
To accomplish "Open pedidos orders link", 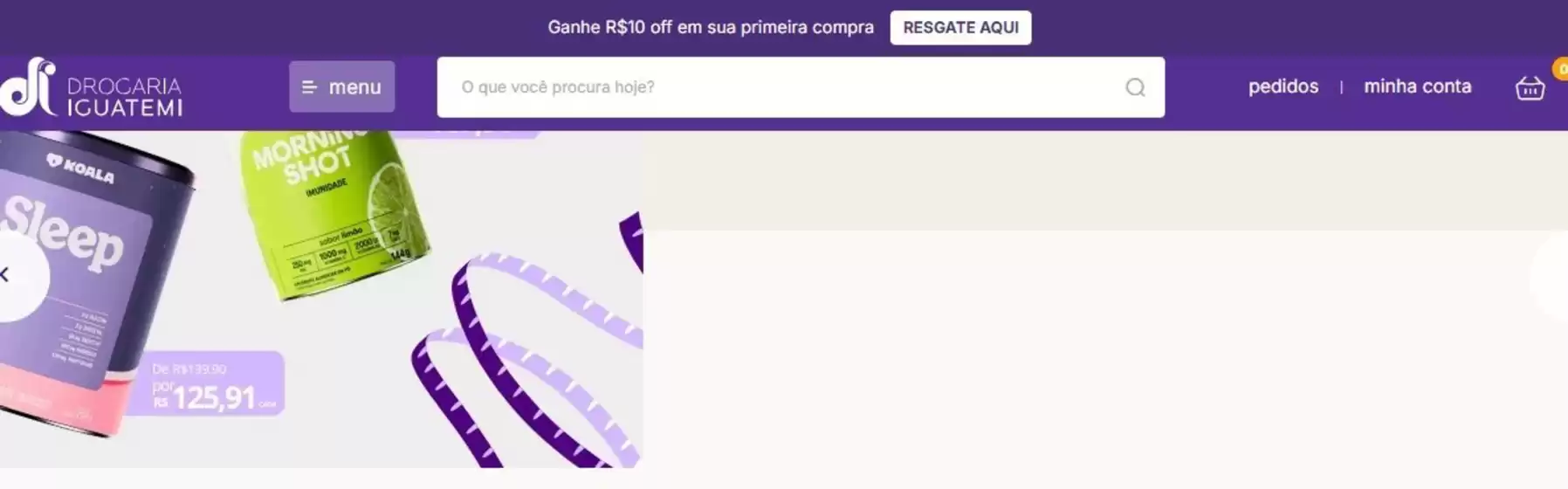I will [1283, 86].
